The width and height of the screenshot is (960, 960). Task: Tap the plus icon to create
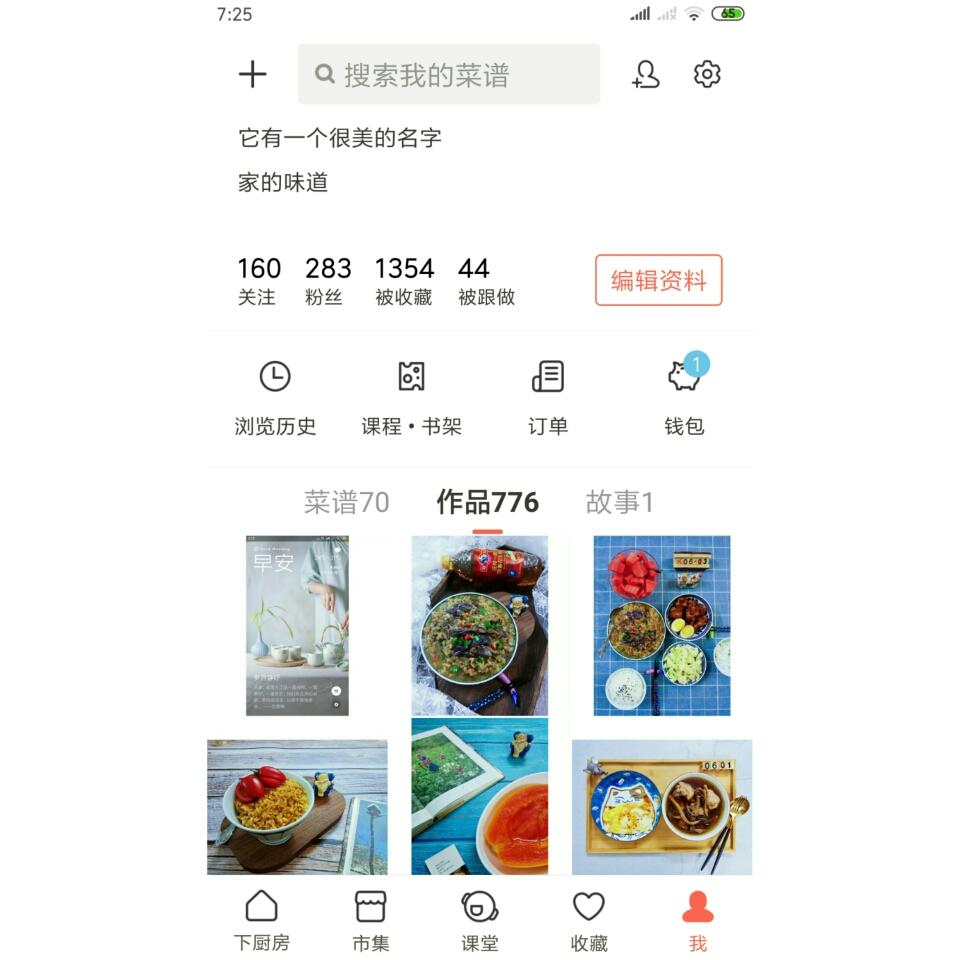[x=253, y=74]
